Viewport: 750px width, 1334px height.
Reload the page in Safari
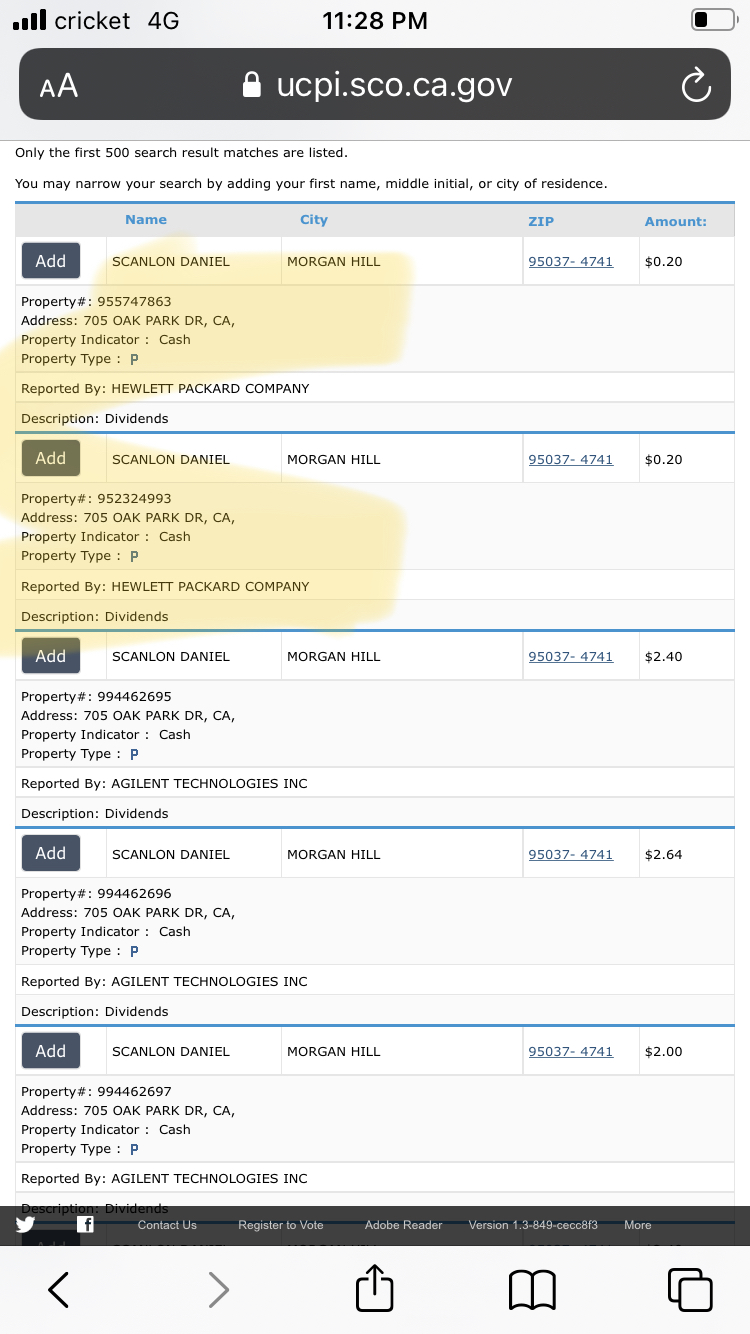click(695, 86)
